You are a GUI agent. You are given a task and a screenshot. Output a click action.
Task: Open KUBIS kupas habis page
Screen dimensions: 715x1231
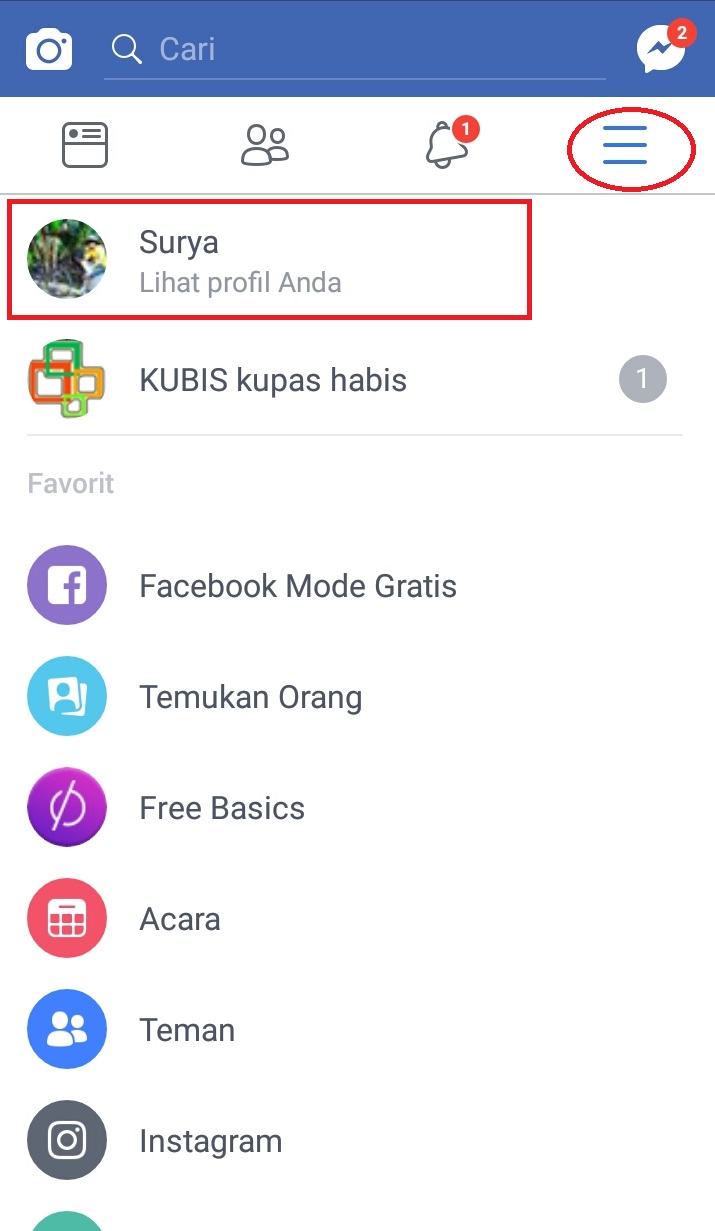[x=273, y=380]
